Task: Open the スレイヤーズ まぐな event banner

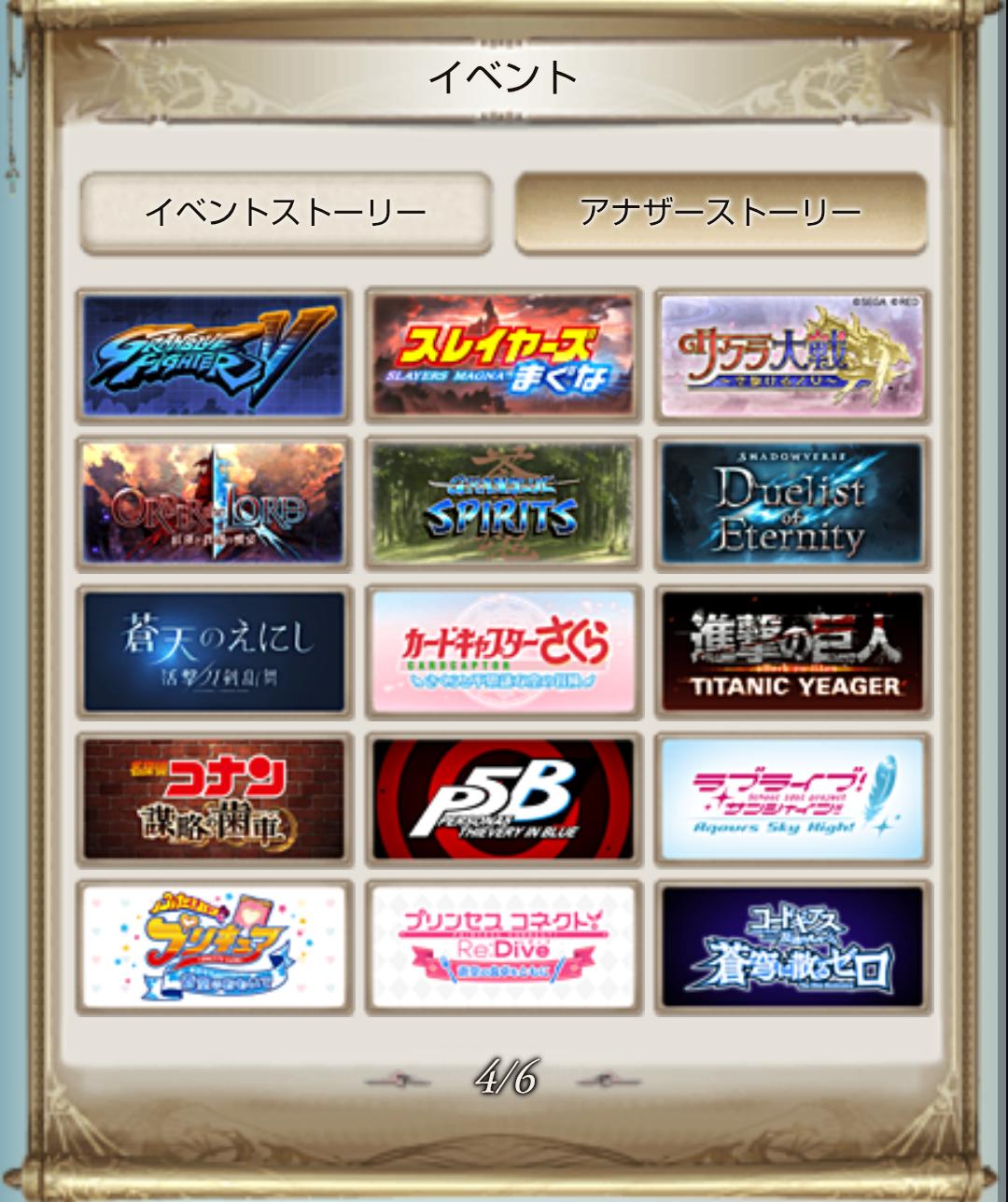Action: tap(503, 356)
